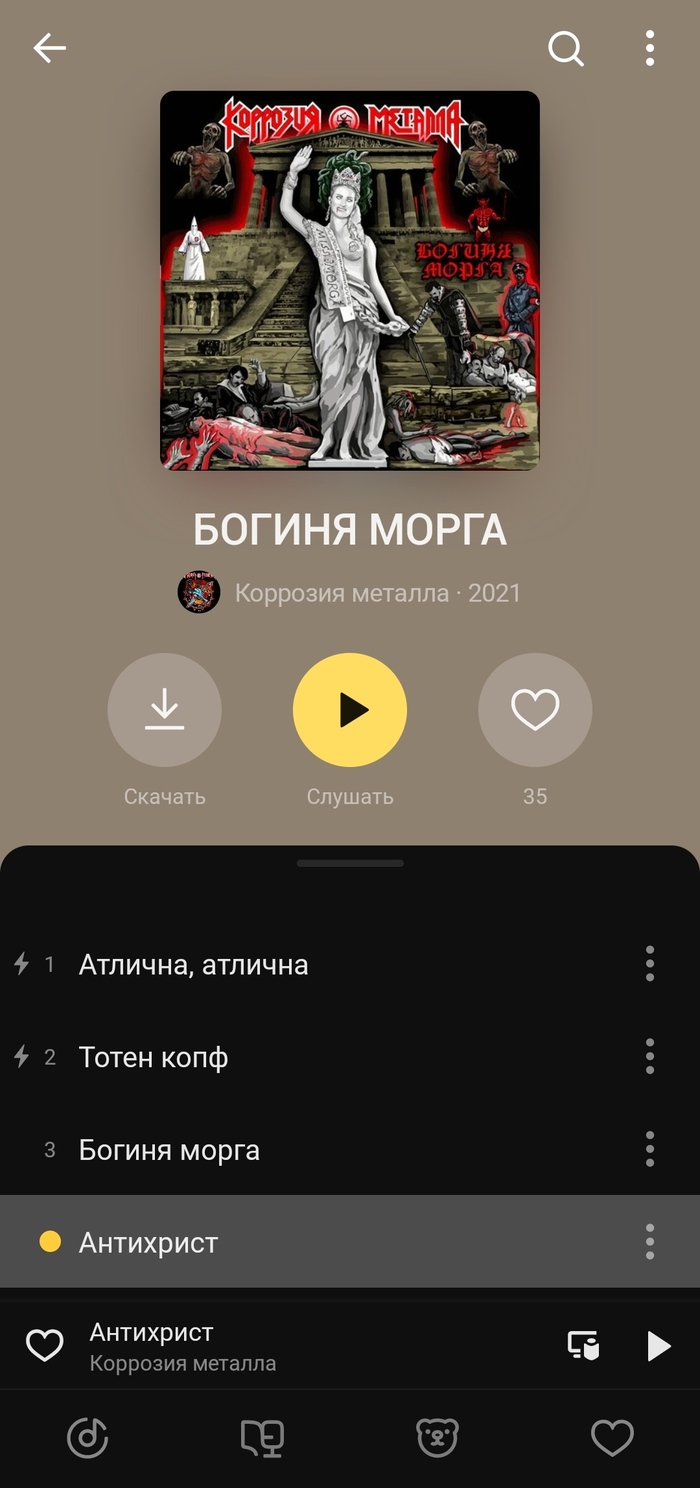Play the track Атлична, атлична
The height and width of the screenshot is (1488, 700).
click(193, 965)
